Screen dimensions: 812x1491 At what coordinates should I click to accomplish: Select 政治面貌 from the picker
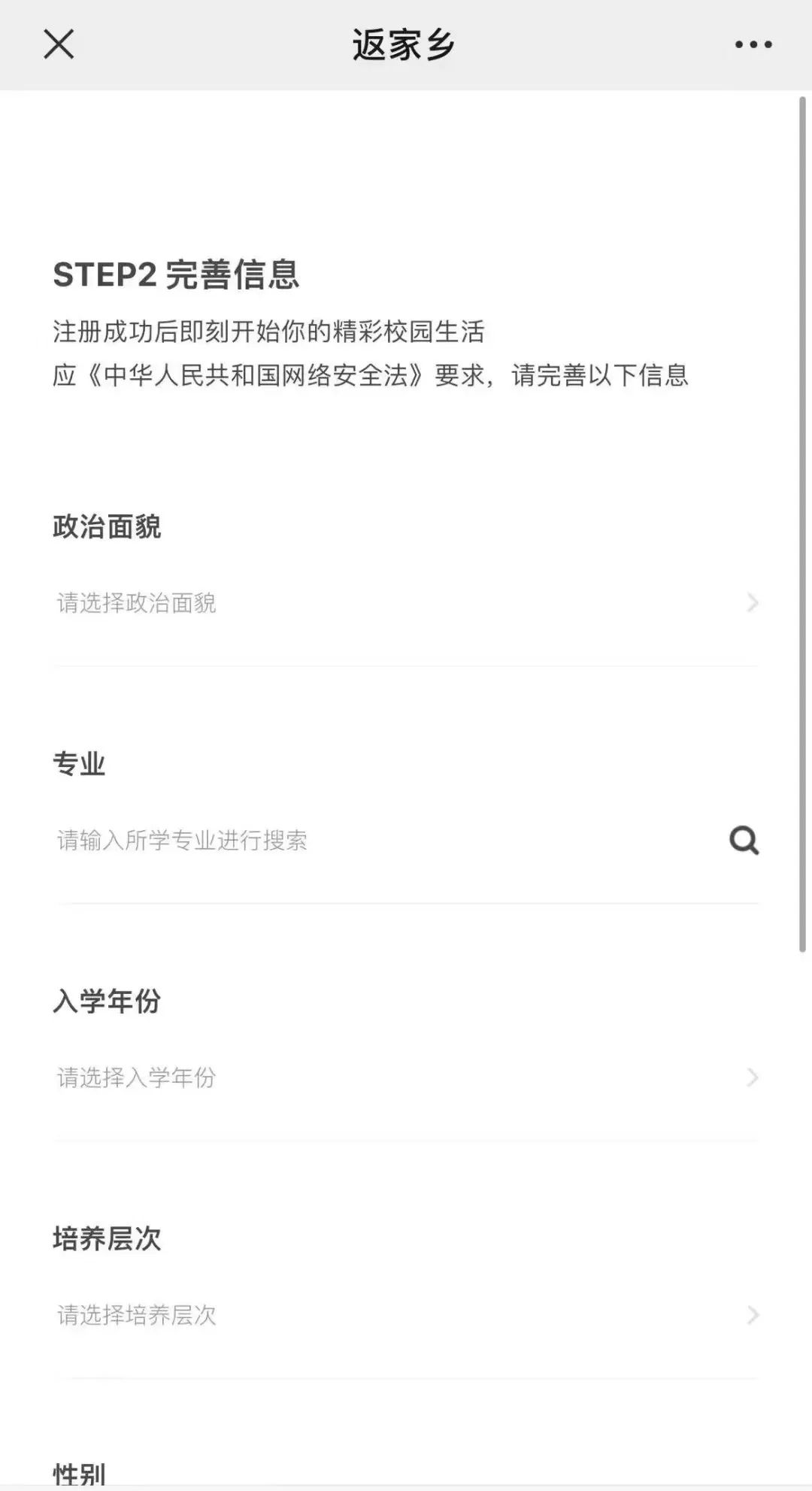click(406, 603)
